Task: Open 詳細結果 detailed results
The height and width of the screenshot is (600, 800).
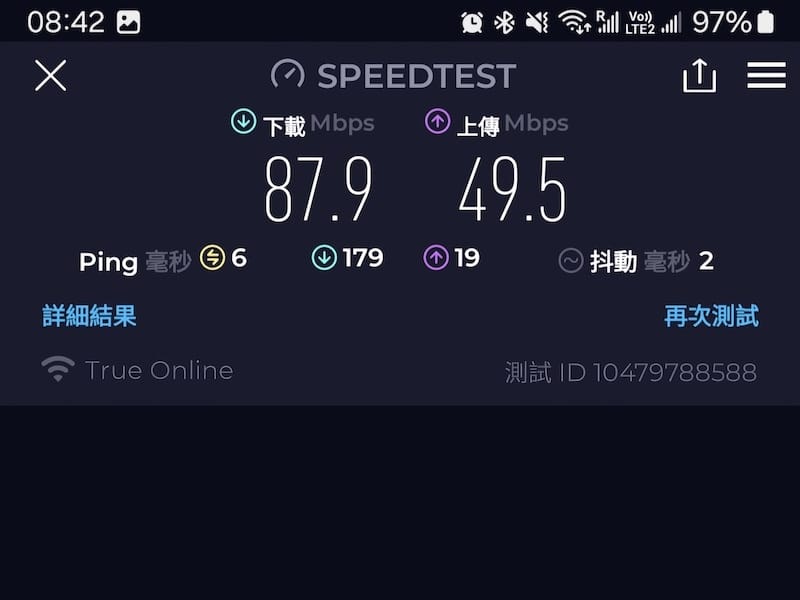Action: click(x=90, y=316)
